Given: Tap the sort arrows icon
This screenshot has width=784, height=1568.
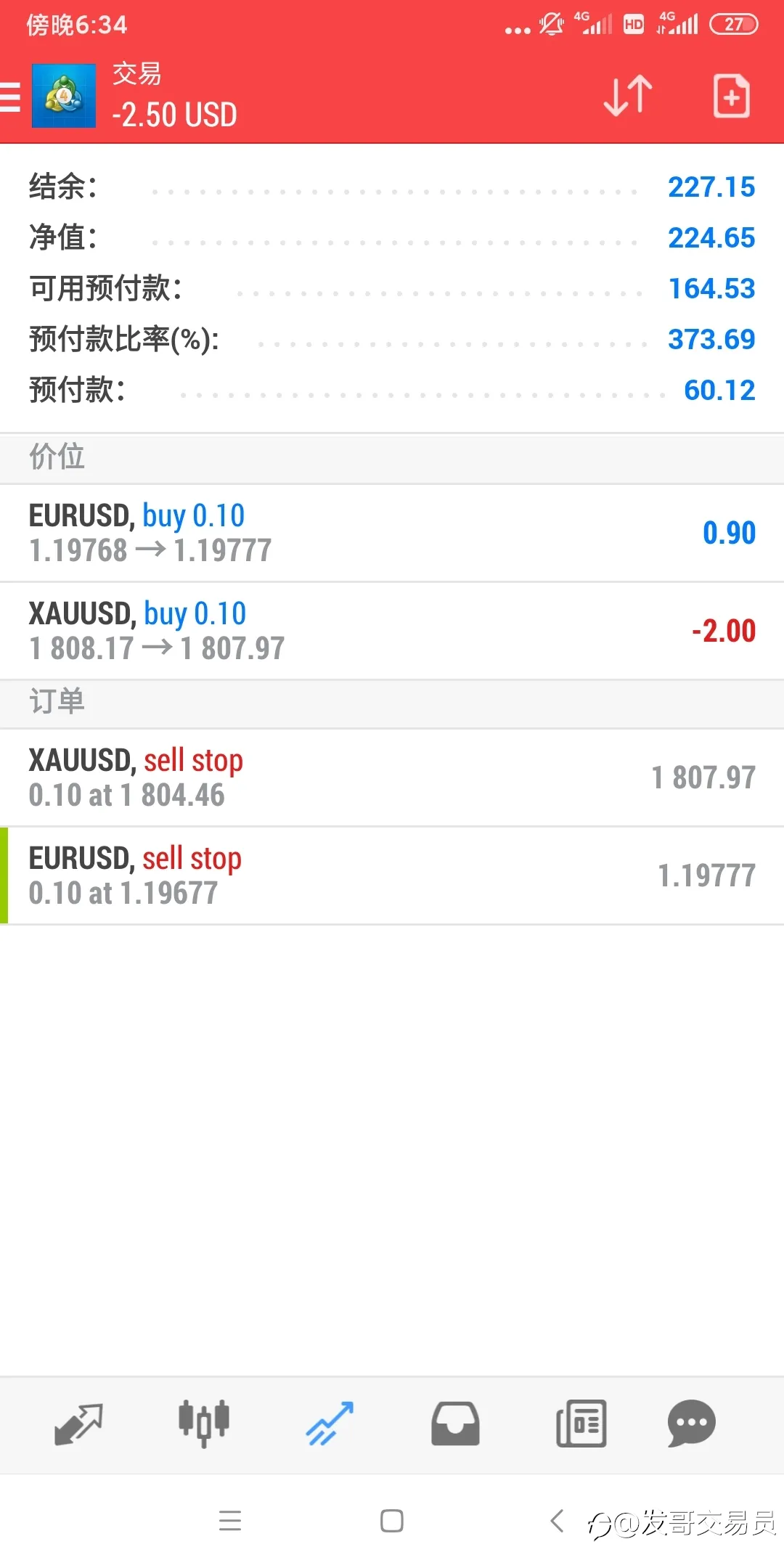Looking at the screenshot, I should coord(628,96).
